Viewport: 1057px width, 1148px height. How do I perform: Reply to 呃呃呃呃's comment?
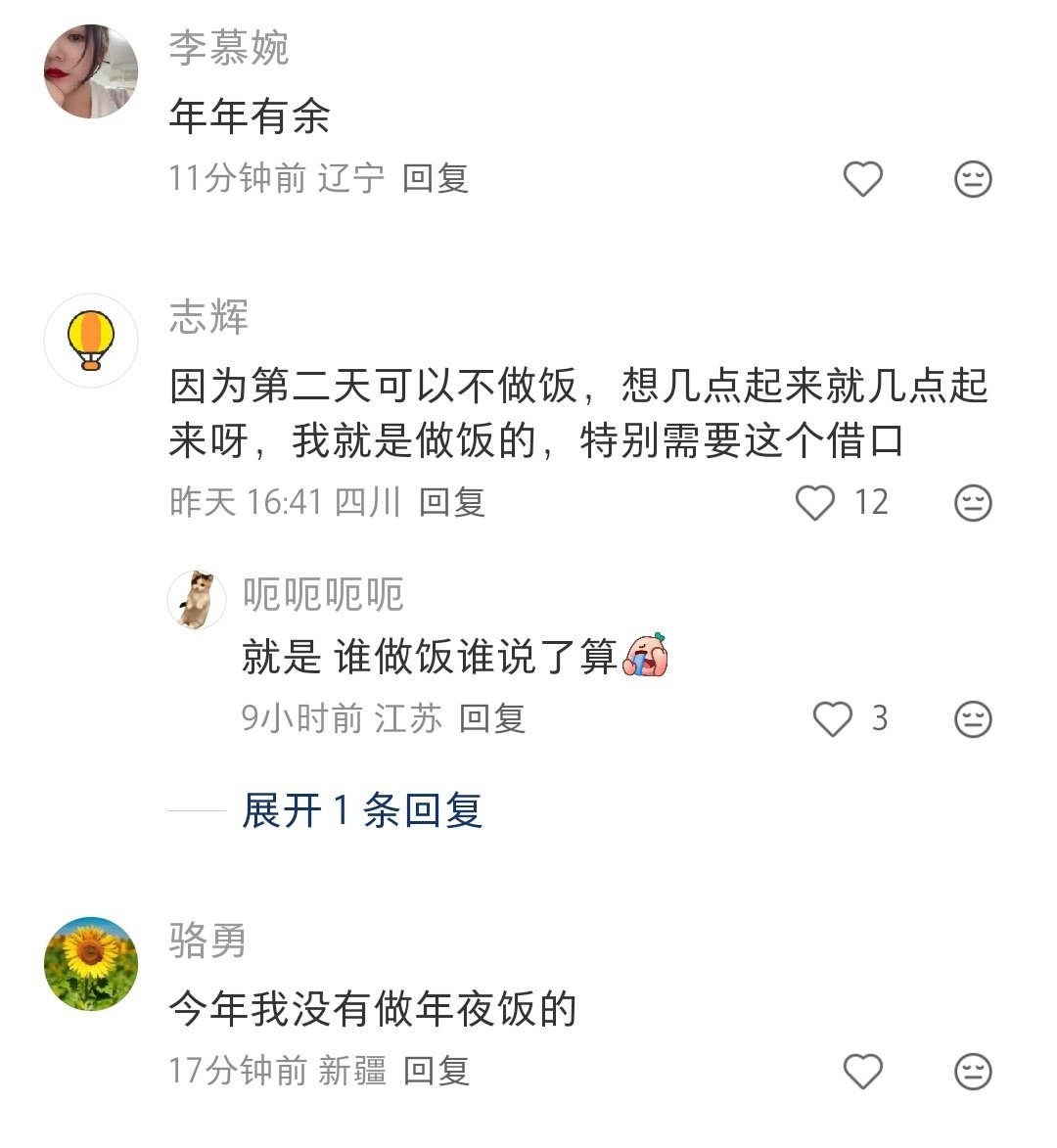click(492, 719)
